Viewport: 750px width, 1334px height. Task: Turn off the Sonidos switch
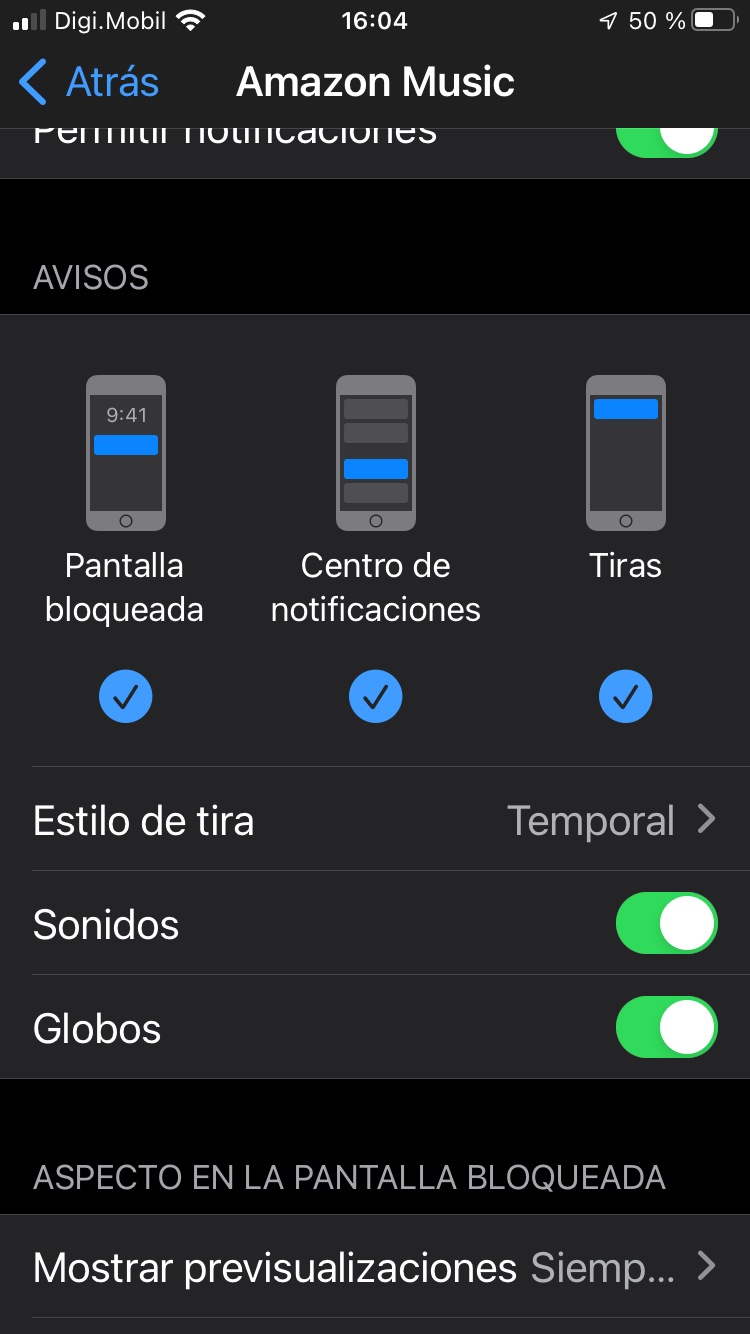coord(666,923)
